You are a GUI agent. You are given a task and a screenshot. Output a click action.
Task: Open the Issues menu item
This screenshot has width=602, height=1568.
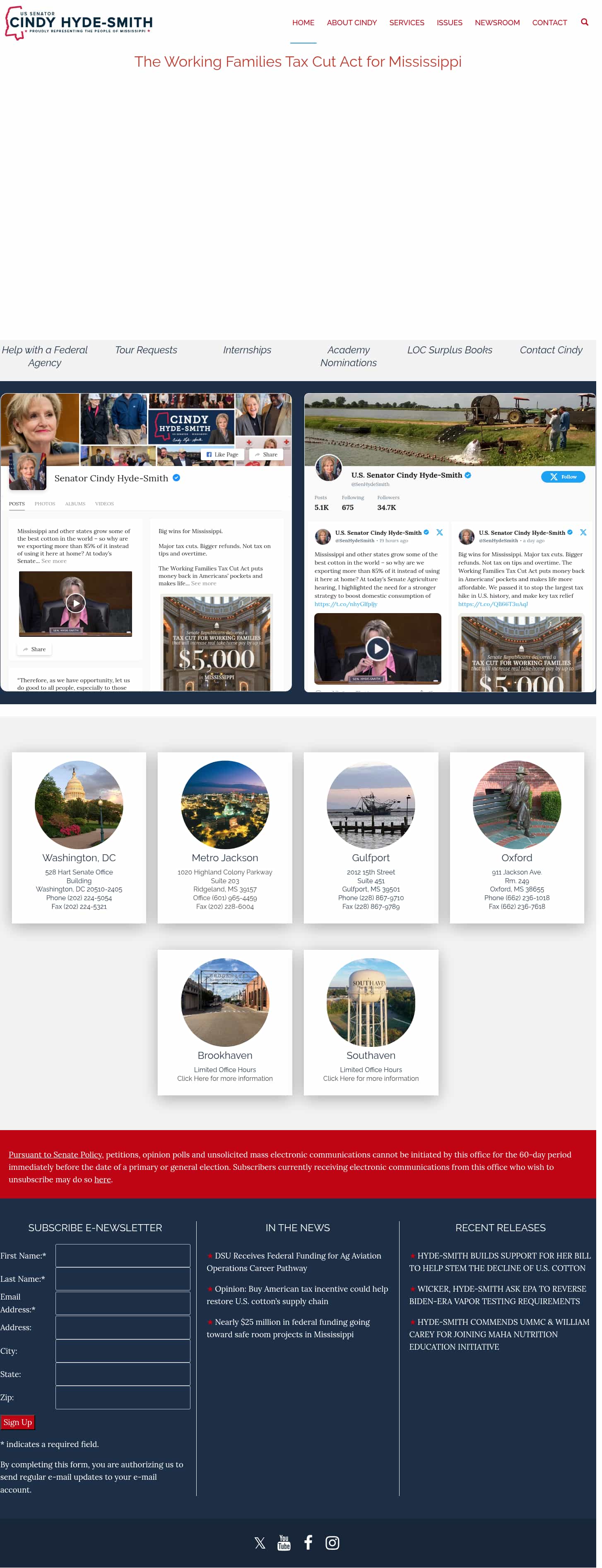tap(449, 22)
